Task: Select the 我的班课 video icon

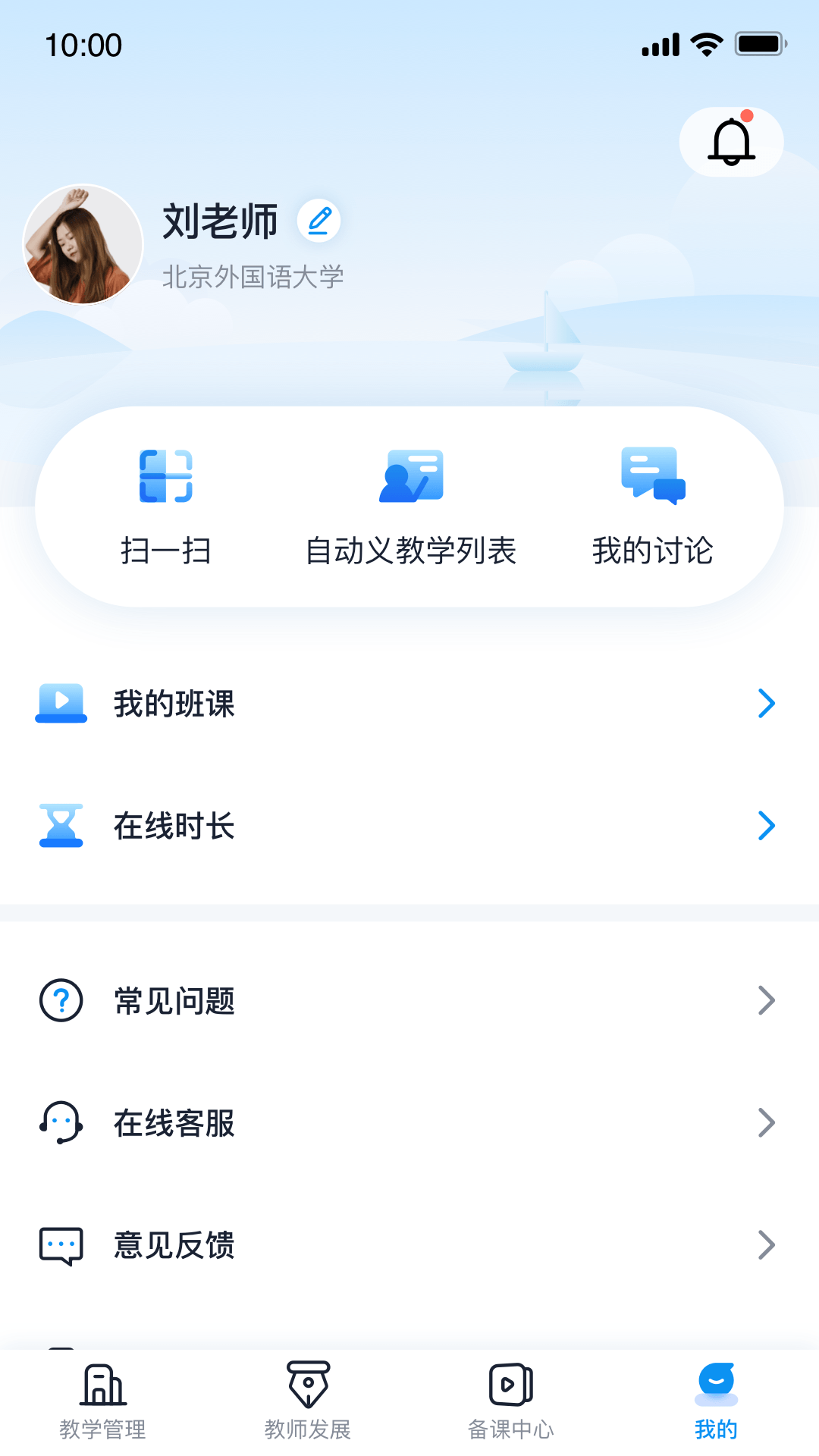Action: pos(61,703)
